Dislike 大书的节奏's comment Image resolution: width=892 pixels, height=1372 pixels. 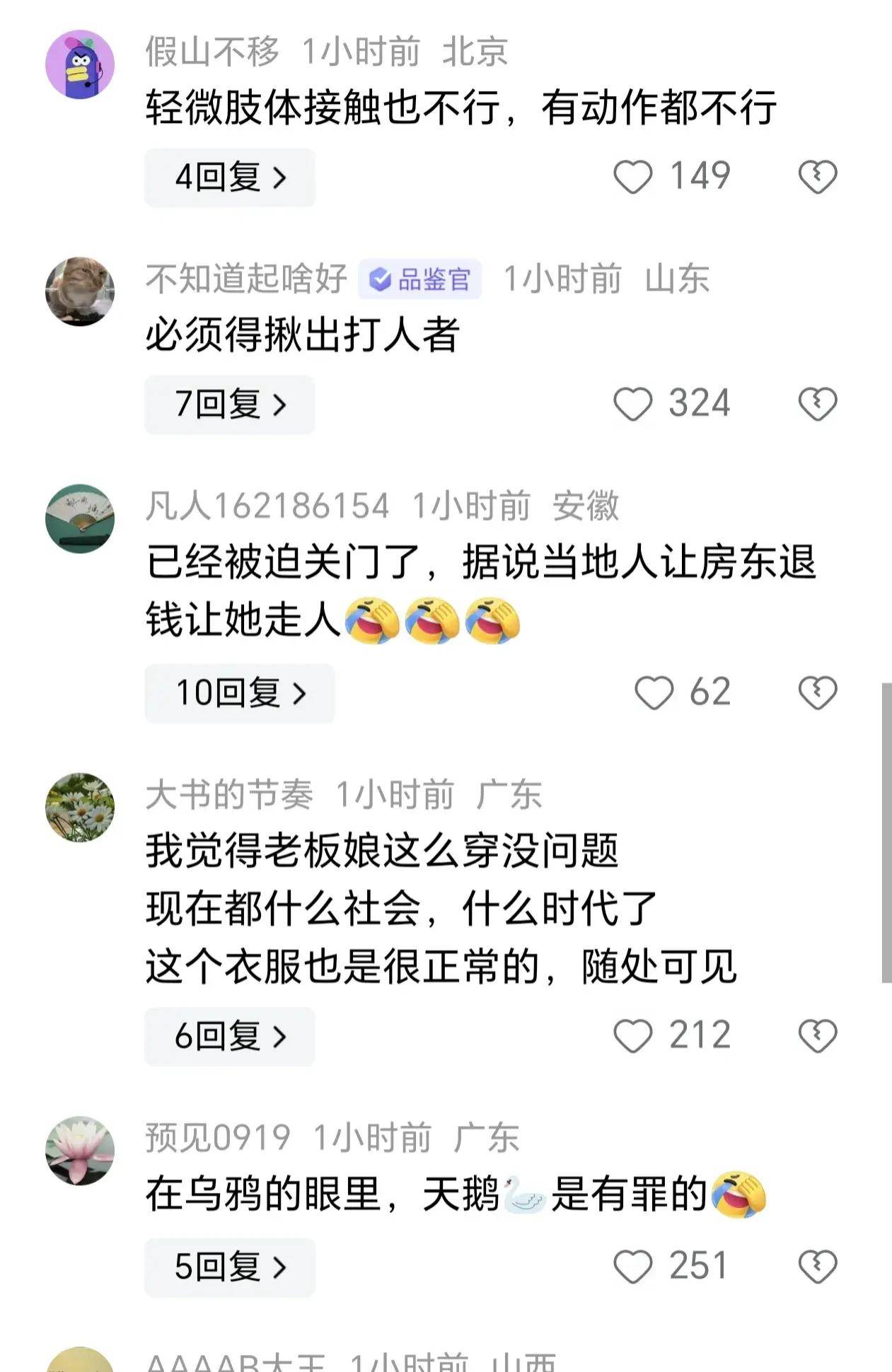(818, 1036)
